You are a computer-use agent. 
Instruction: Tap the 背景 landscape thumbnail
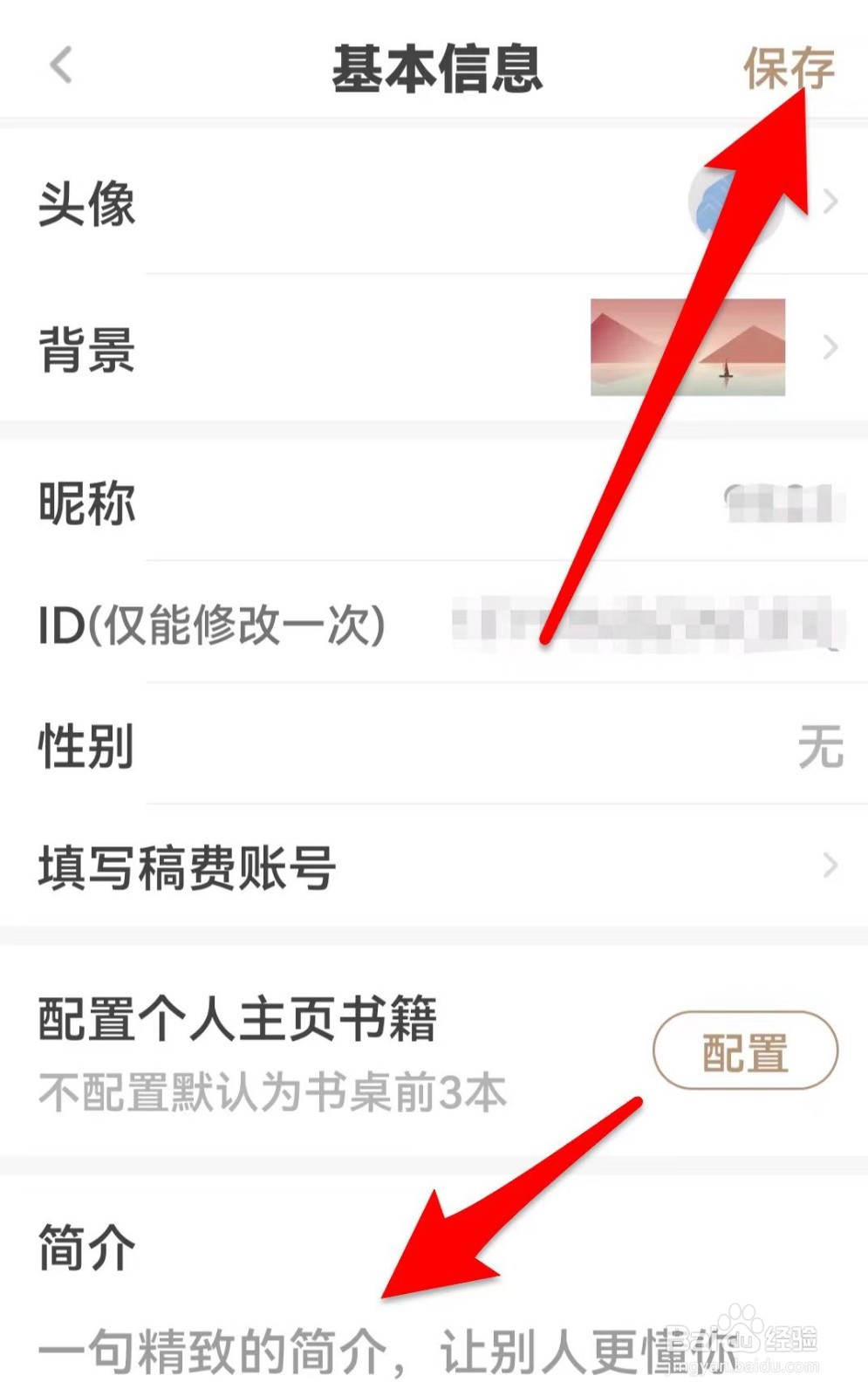pos(687,348)
